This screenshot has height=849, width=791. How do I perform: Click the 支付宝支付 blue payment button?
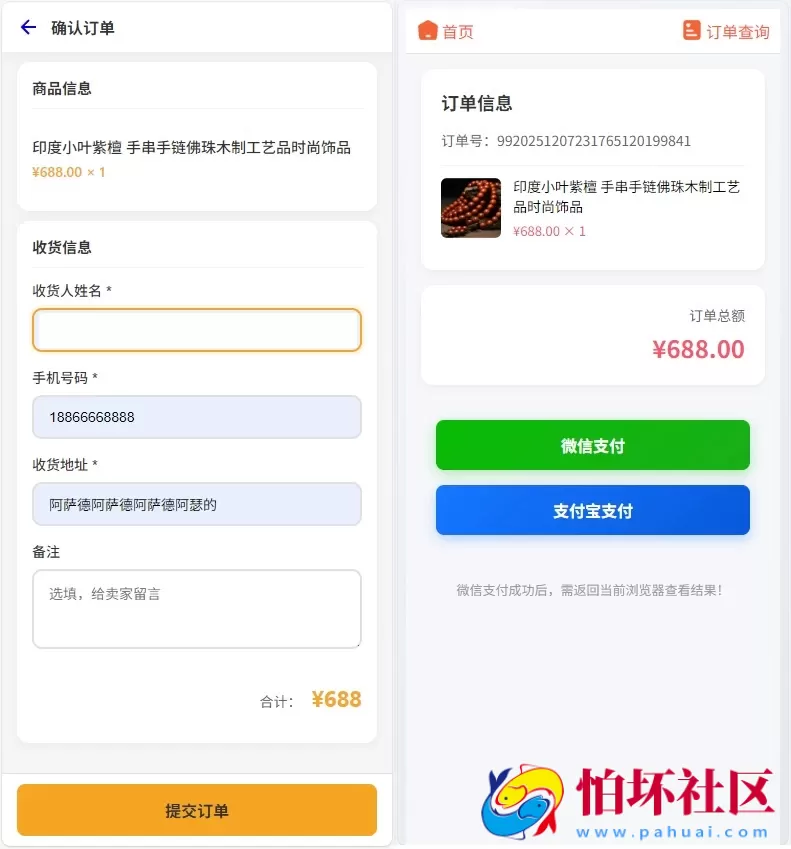tap(592, 509)
